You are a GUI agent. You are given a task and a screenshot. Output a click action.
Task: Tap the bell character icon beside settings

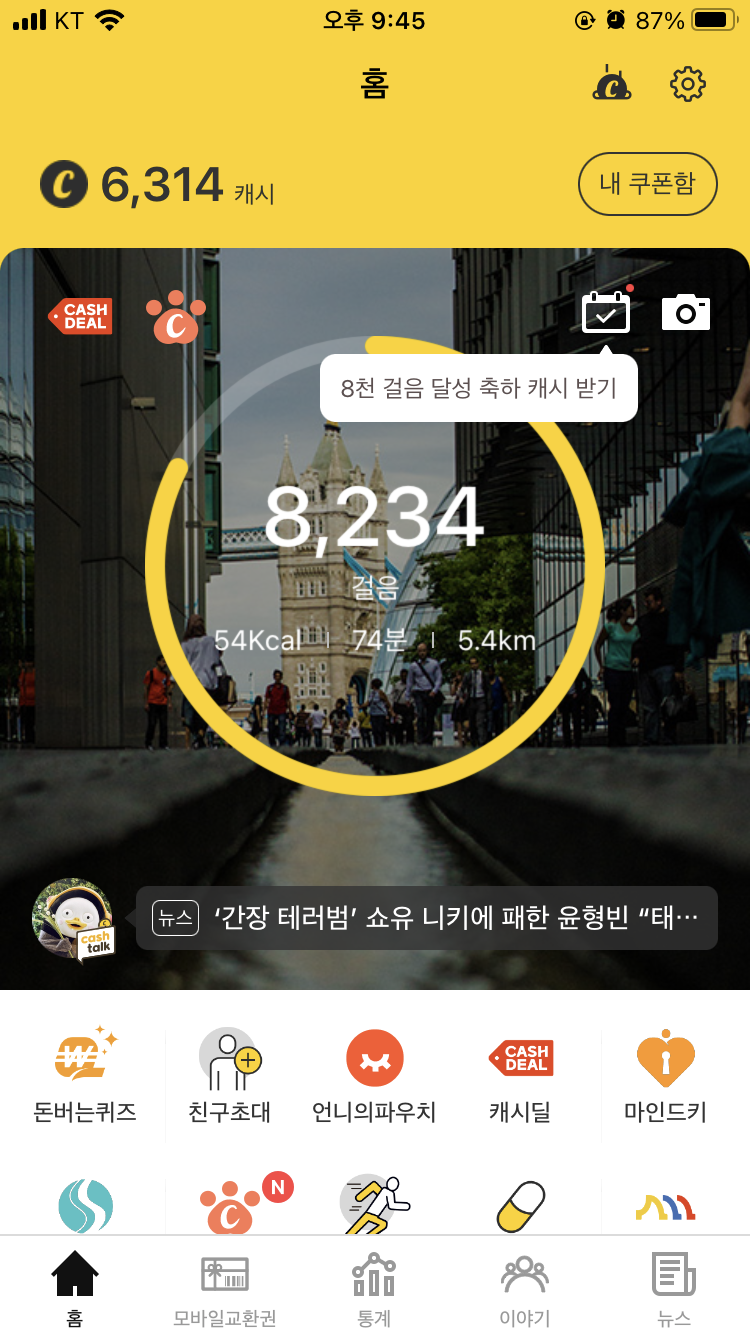(x=611, y=83)
